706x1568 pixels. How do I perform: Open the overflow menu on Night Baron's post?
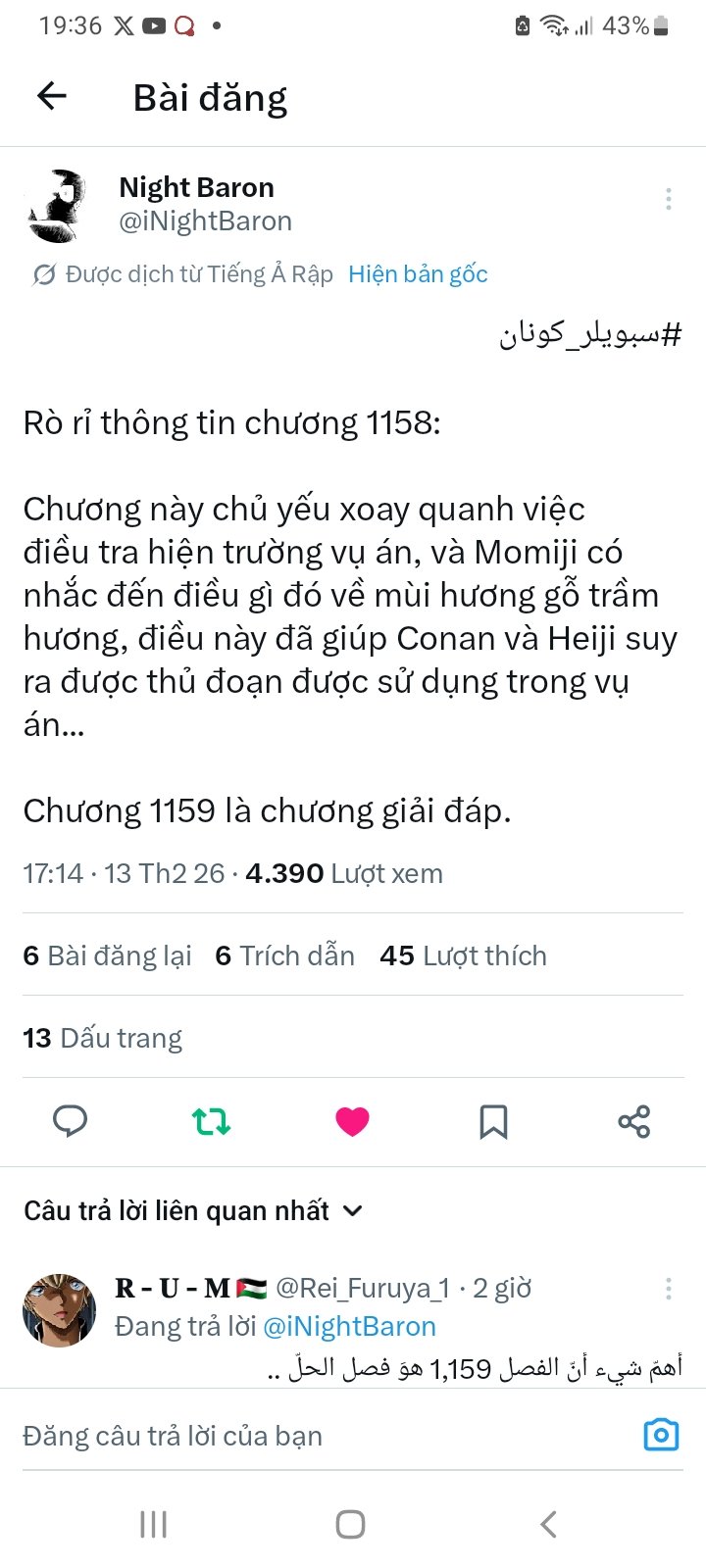click(x=669, y=199)
